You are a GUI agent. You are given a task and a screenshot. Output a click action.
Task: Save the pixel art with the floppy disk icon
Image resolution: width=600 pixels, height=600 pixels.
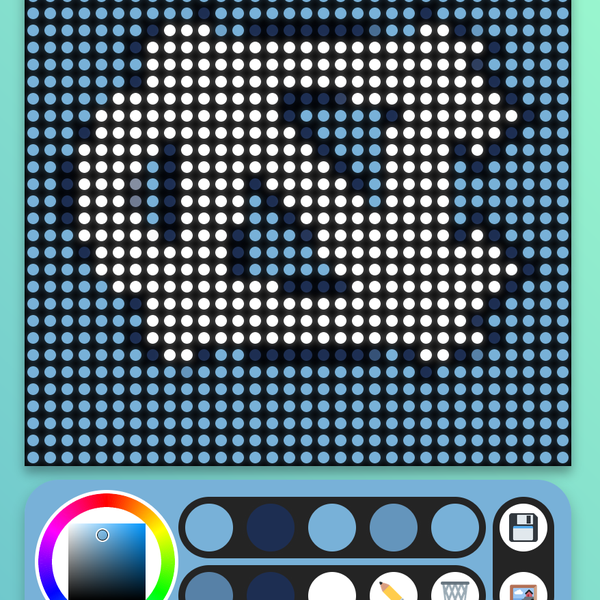coord(523,527)
